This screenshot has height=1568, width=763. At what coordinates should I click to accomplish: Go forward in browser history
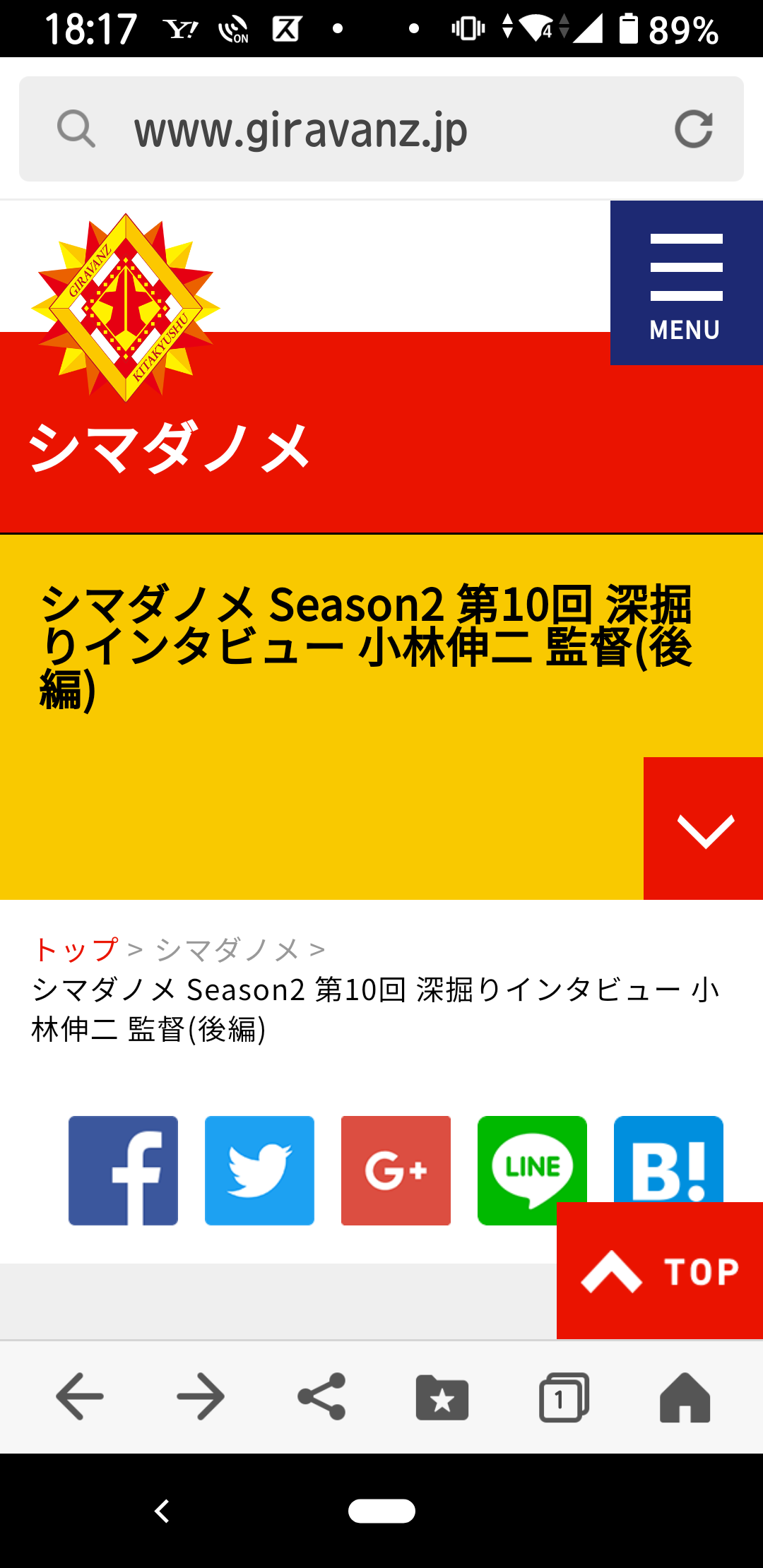[201, 1396]
